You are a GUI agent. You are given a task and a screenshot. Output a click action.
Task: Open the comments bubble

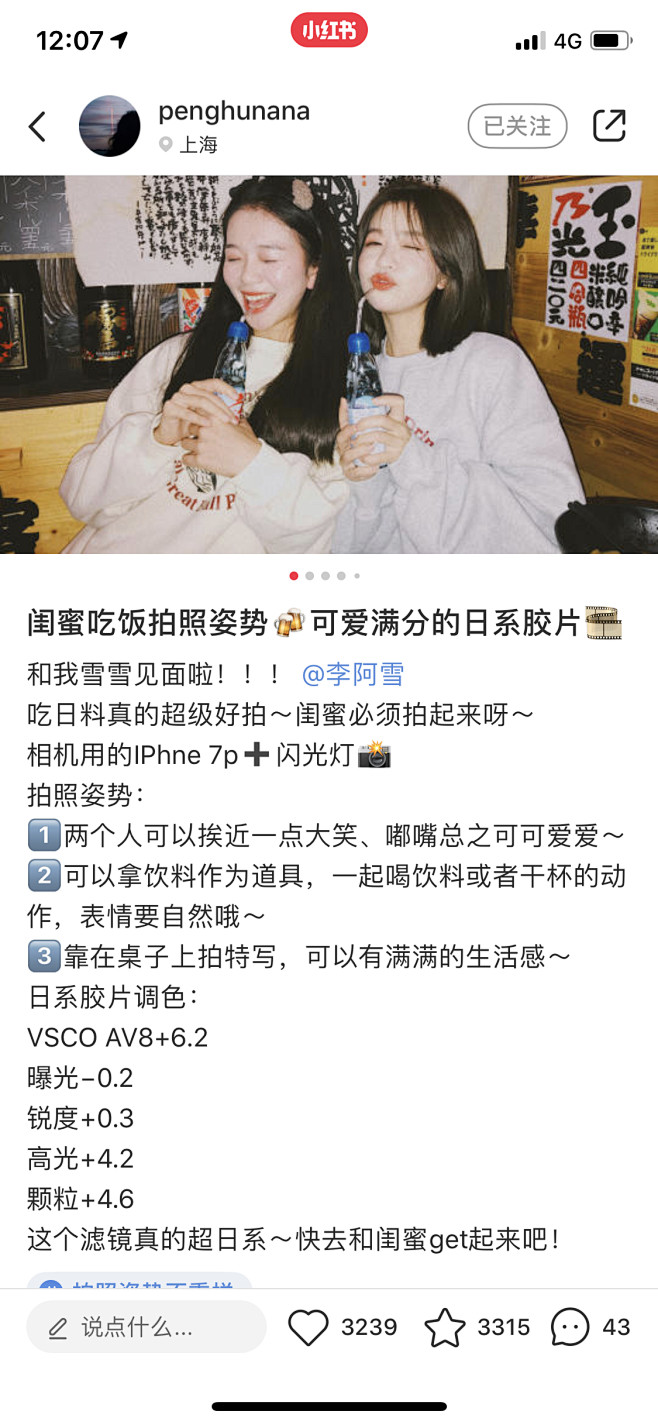point(570,1327)
